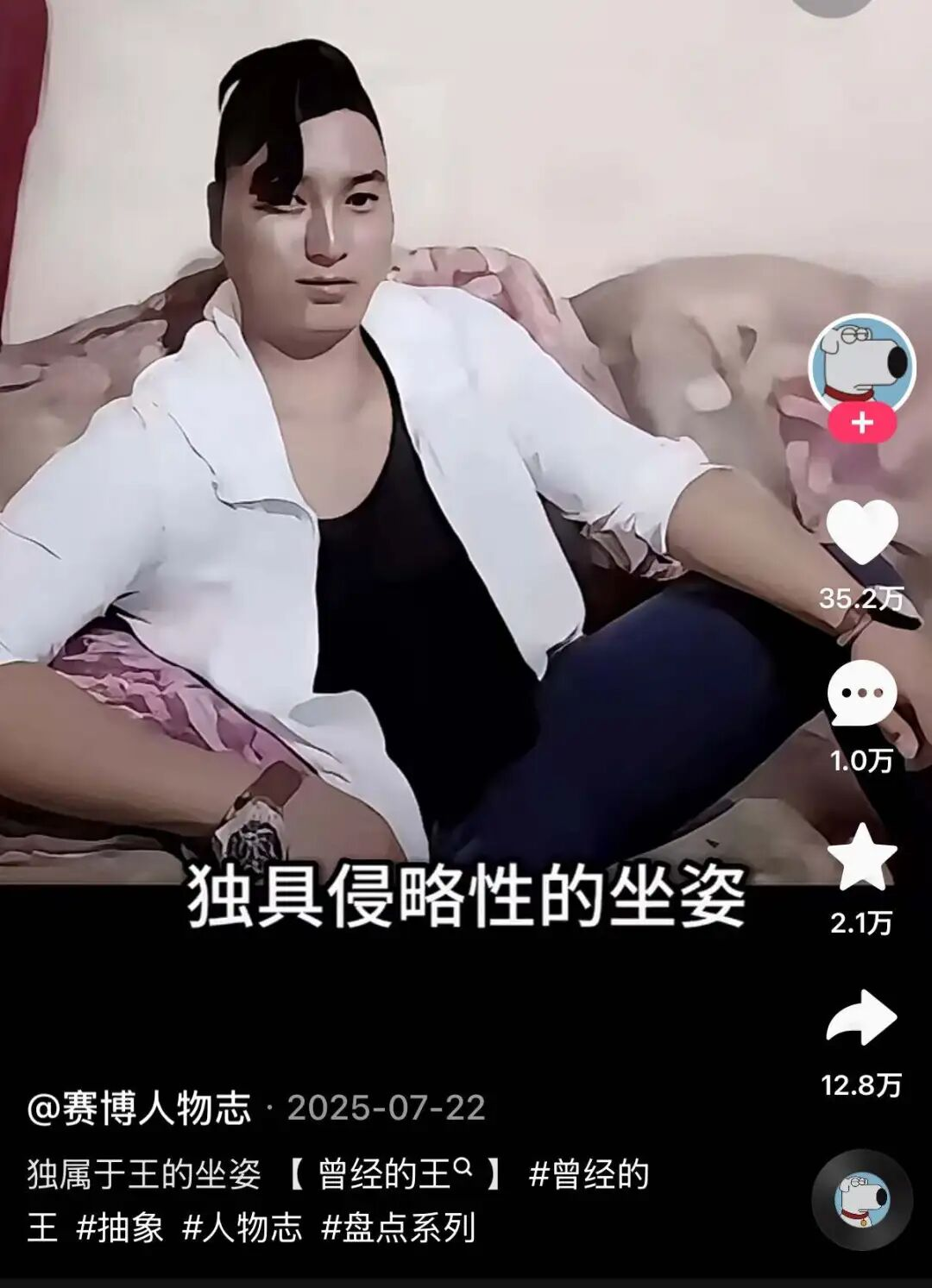The image size is (932, 1288).
Task: Open the #抽象 hashtag
Action: pos(120,1228)
